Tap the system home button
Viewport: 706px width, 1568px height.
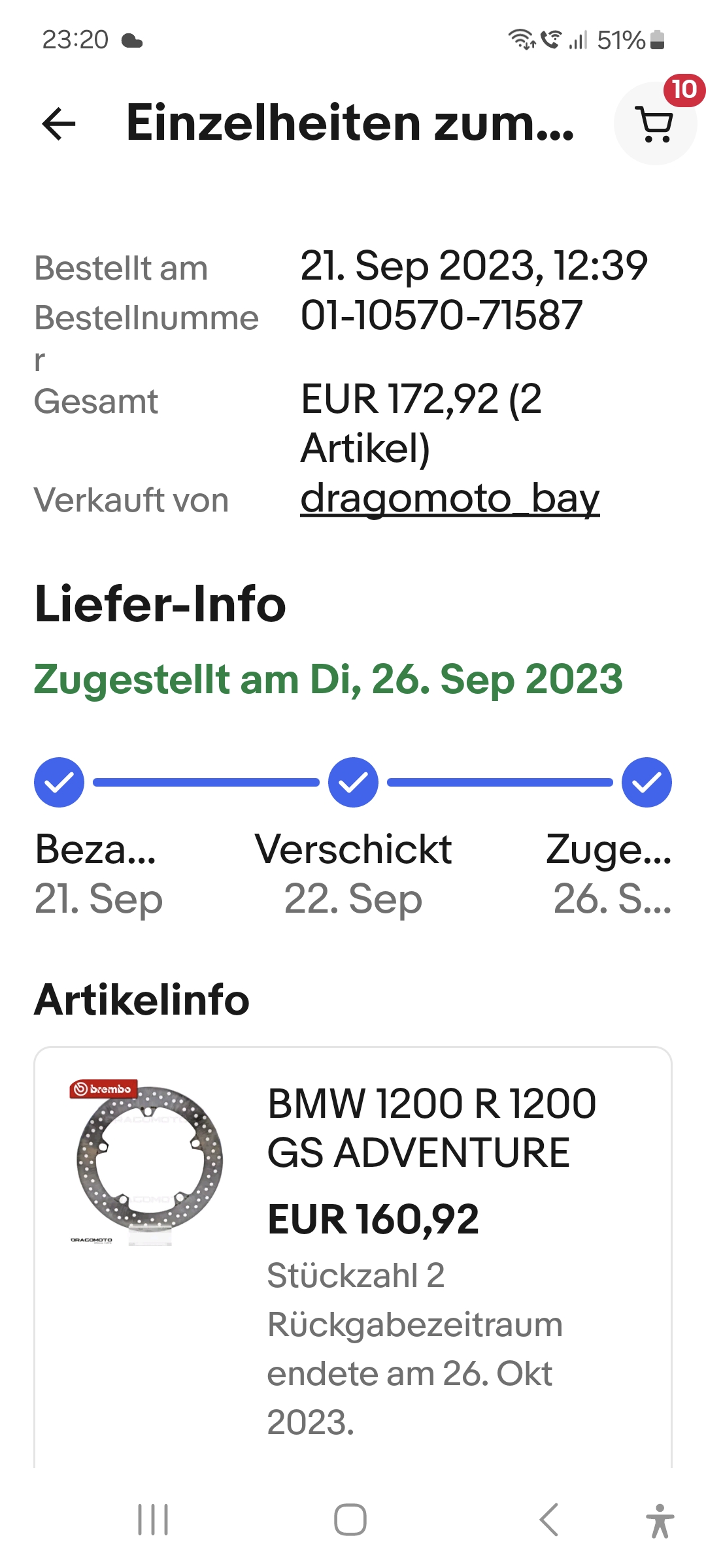(350, 1520)
